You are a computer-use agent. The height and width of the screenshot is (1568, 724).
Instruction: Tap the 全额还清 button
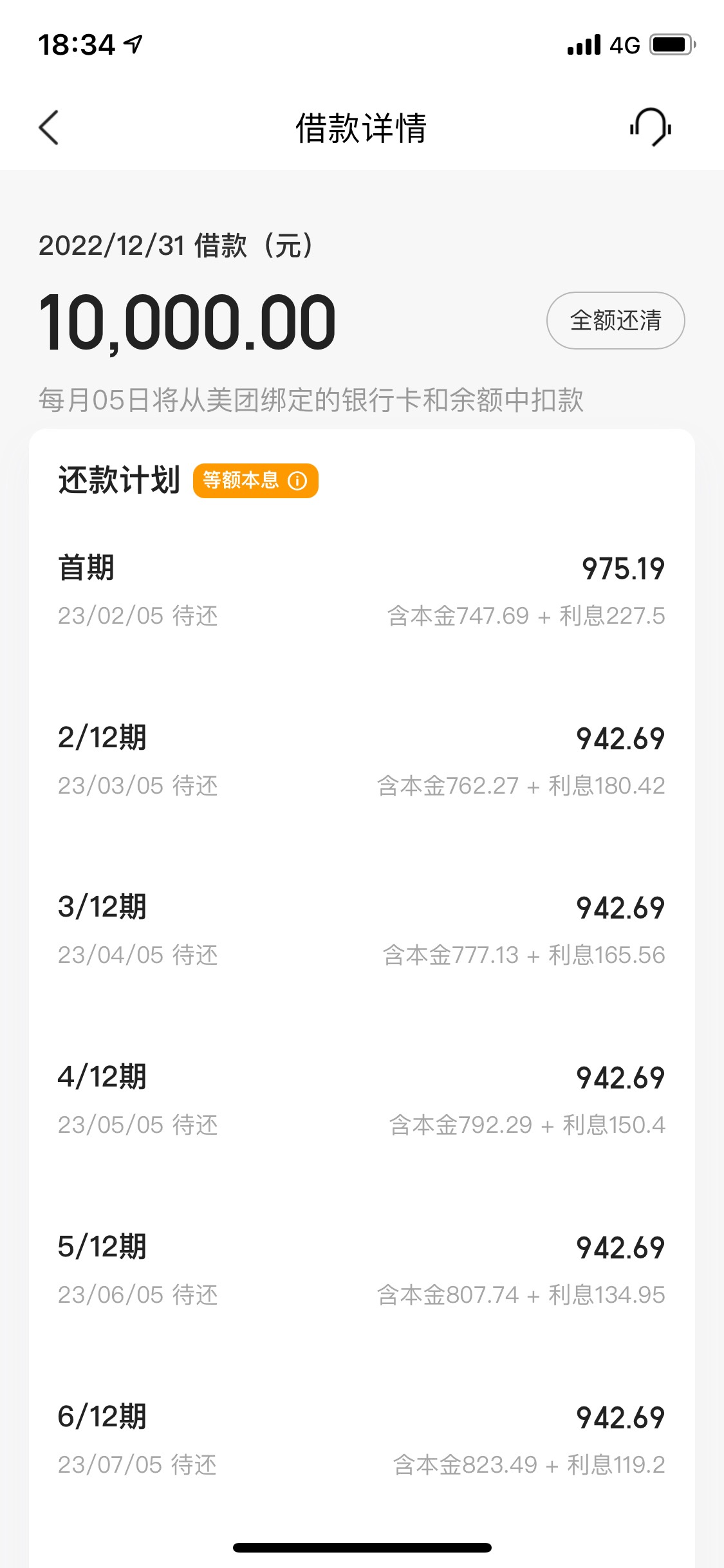click(615, 321)
